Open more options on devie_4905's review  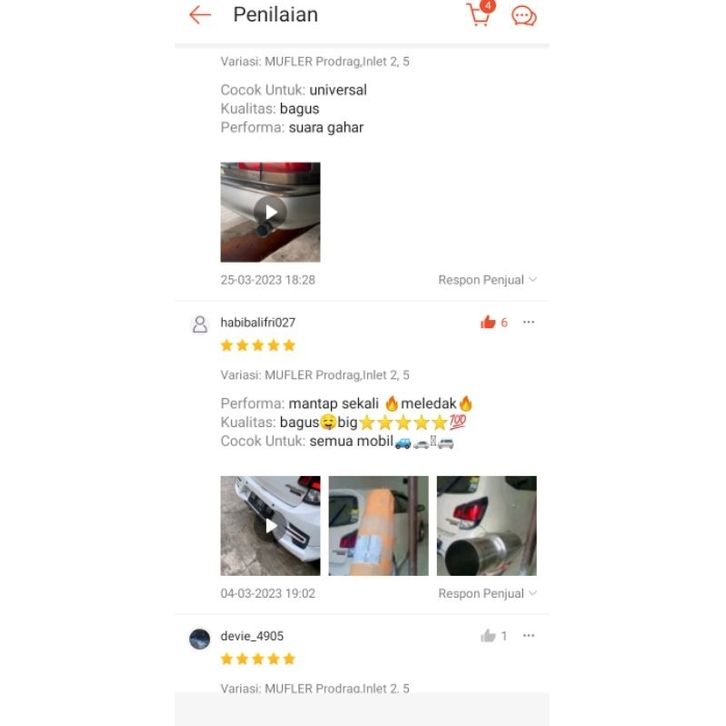tap(529, 636)
